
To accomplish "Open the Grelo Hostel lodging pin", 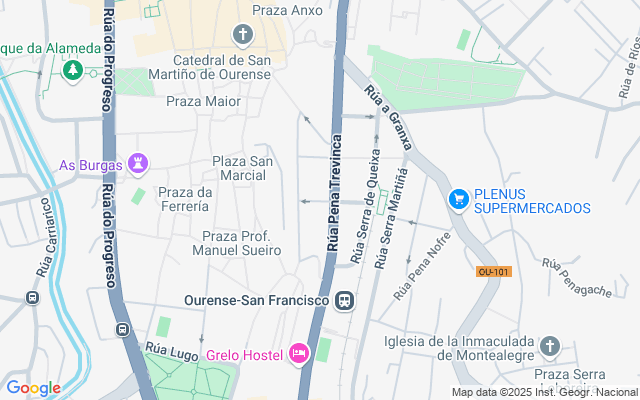I will click(x=298, y=353).
